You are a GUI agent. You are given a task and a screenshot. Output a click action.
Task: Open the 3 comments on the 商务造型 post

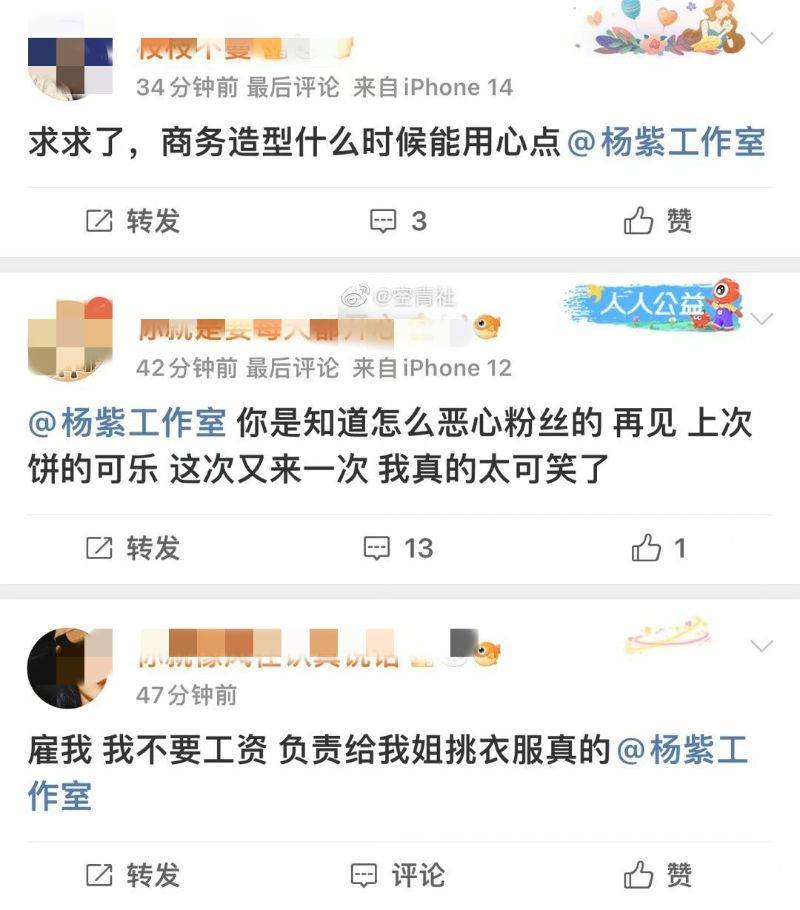pyautogui.click(x=398, y=221)
